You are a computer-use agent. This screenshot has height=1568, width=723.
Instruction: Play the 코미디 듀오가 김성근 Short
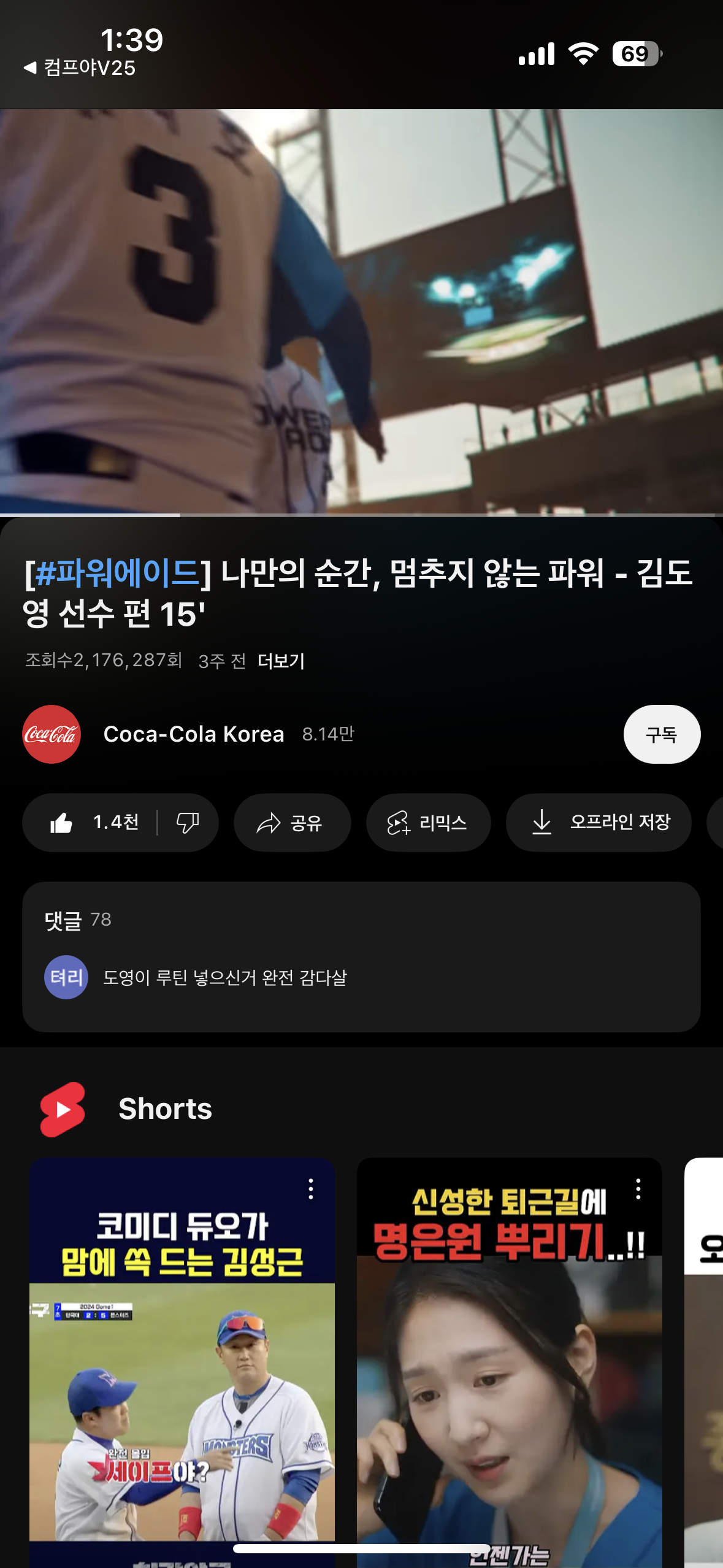pos(182,1380)
